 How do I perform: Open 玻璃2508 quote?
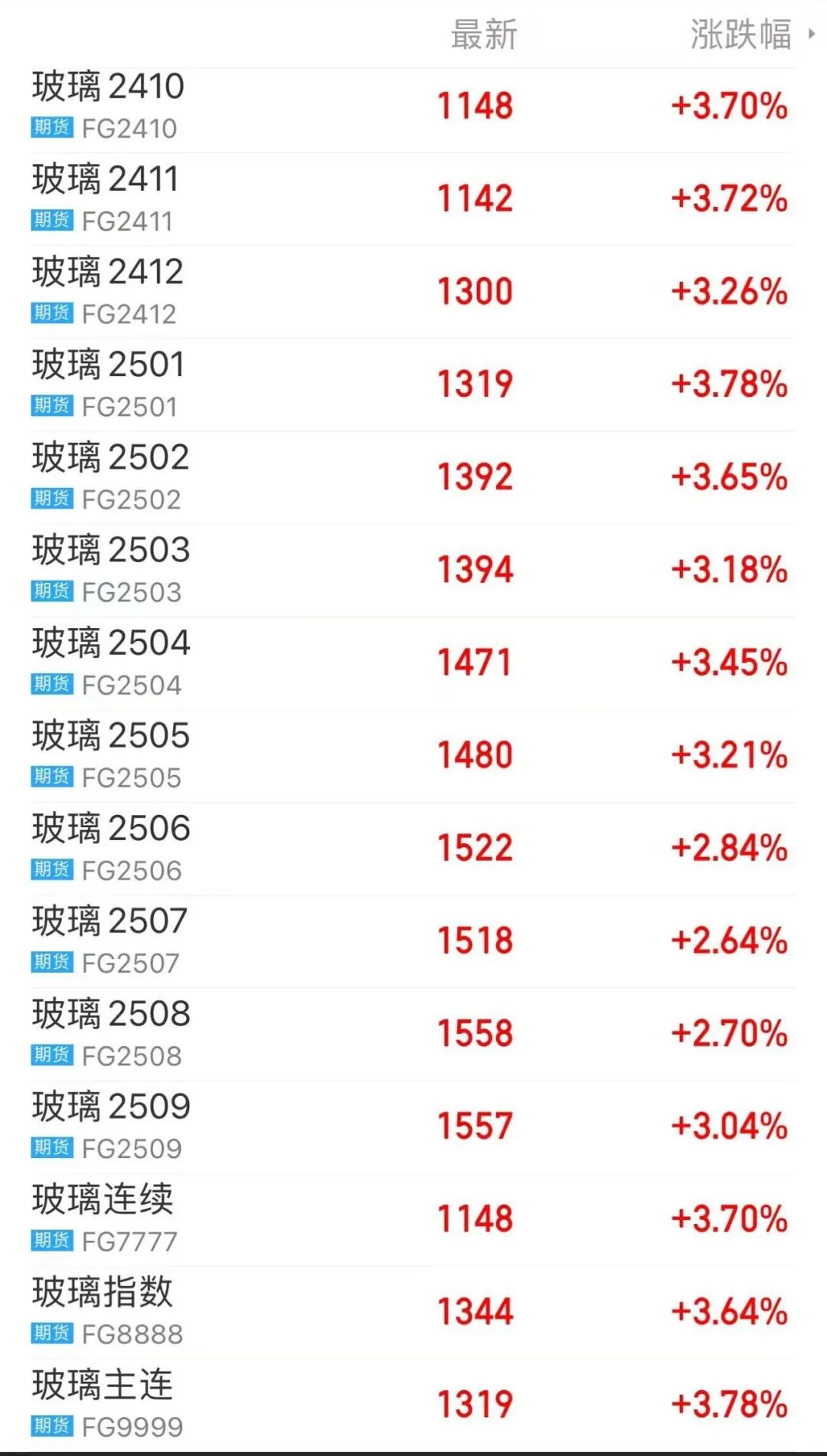(107, 1032)
